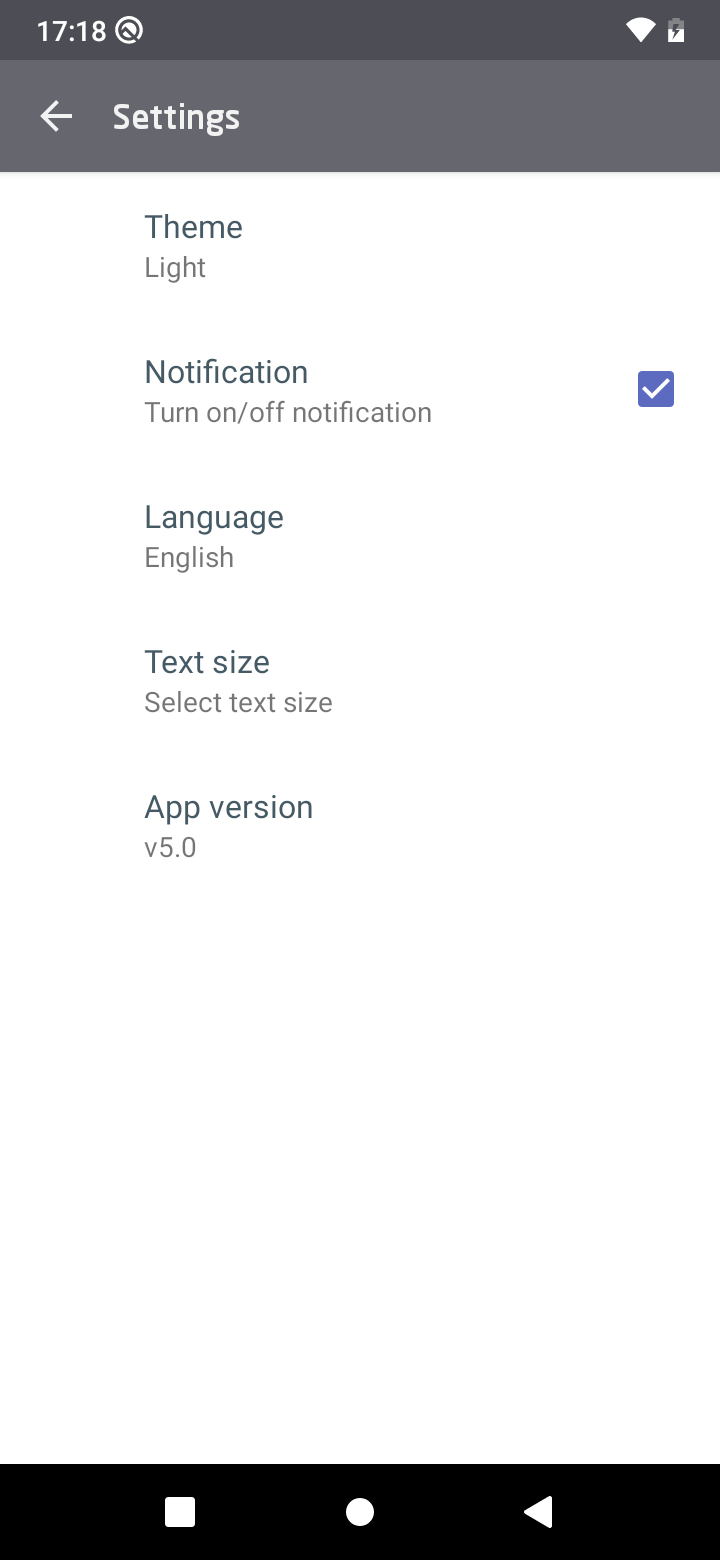Open Text size selection
Image resolution: width=720 pixels, height=1560 pixels.
tap(360, 681)
